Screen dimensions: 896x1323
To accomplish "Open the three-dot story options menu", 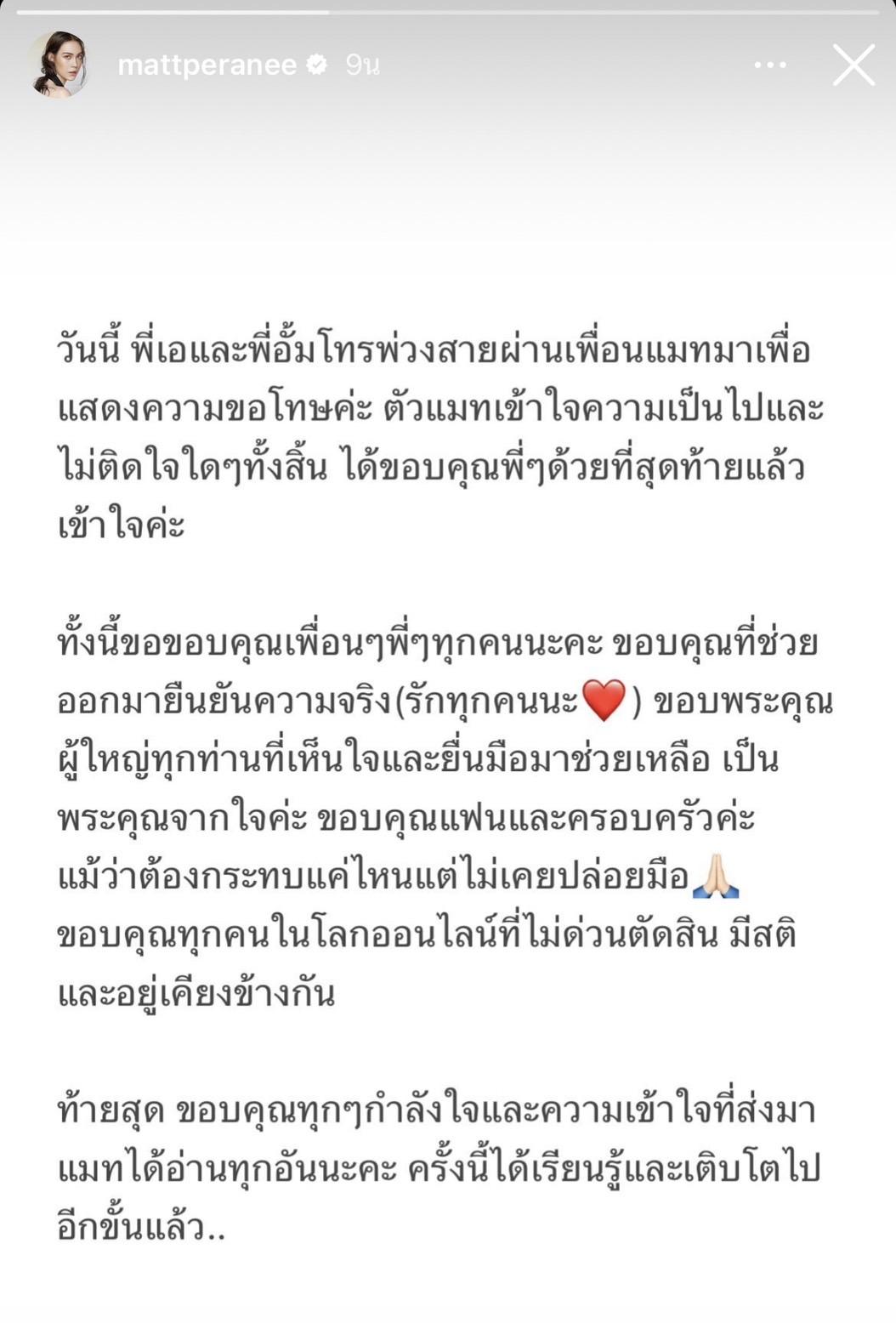I will [770, 65].
